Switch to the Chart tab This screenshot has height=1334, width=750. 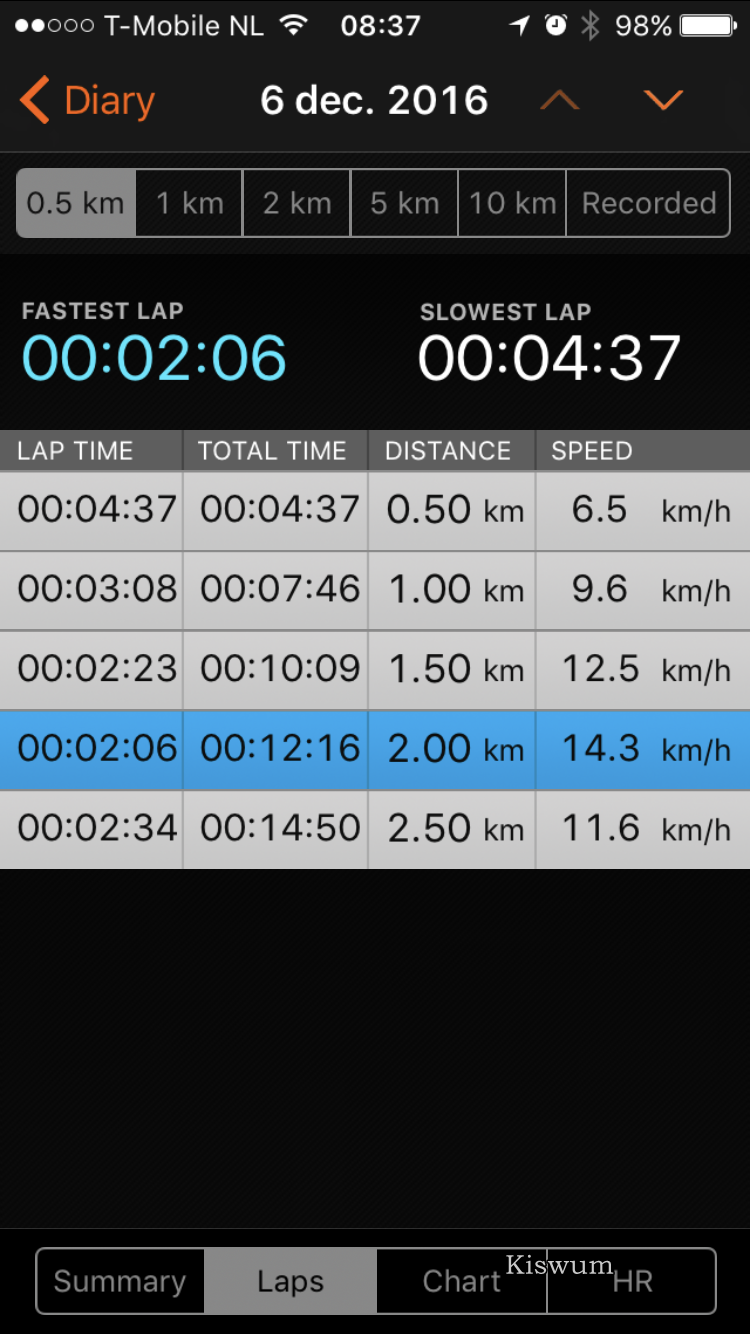[461, 1281]
